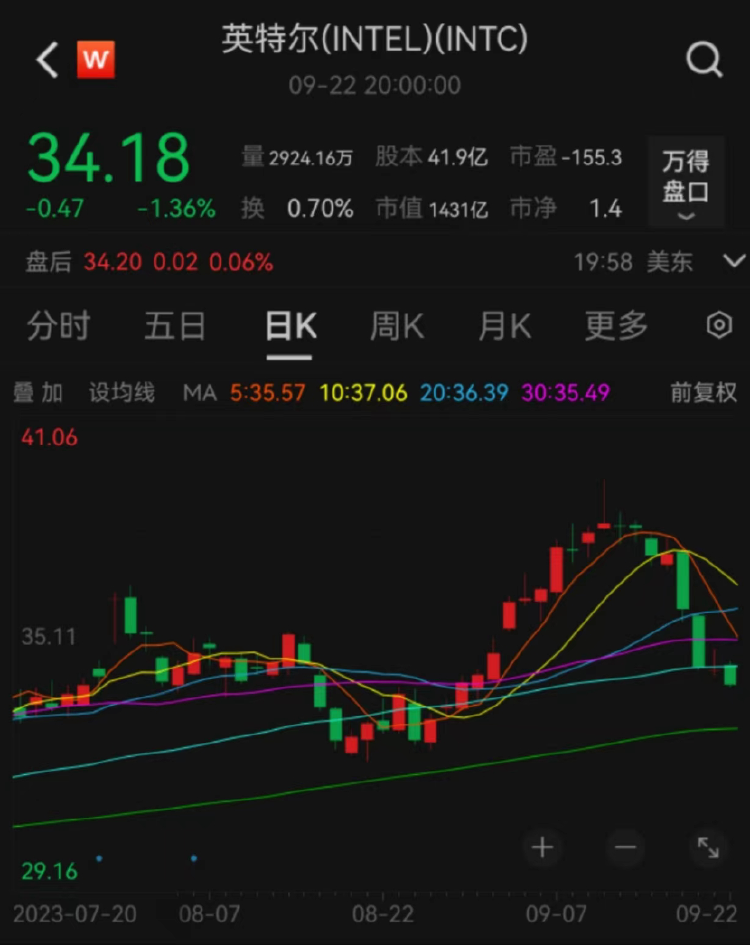Enter fullscreen with the expand arrows icon

[707, 847]
